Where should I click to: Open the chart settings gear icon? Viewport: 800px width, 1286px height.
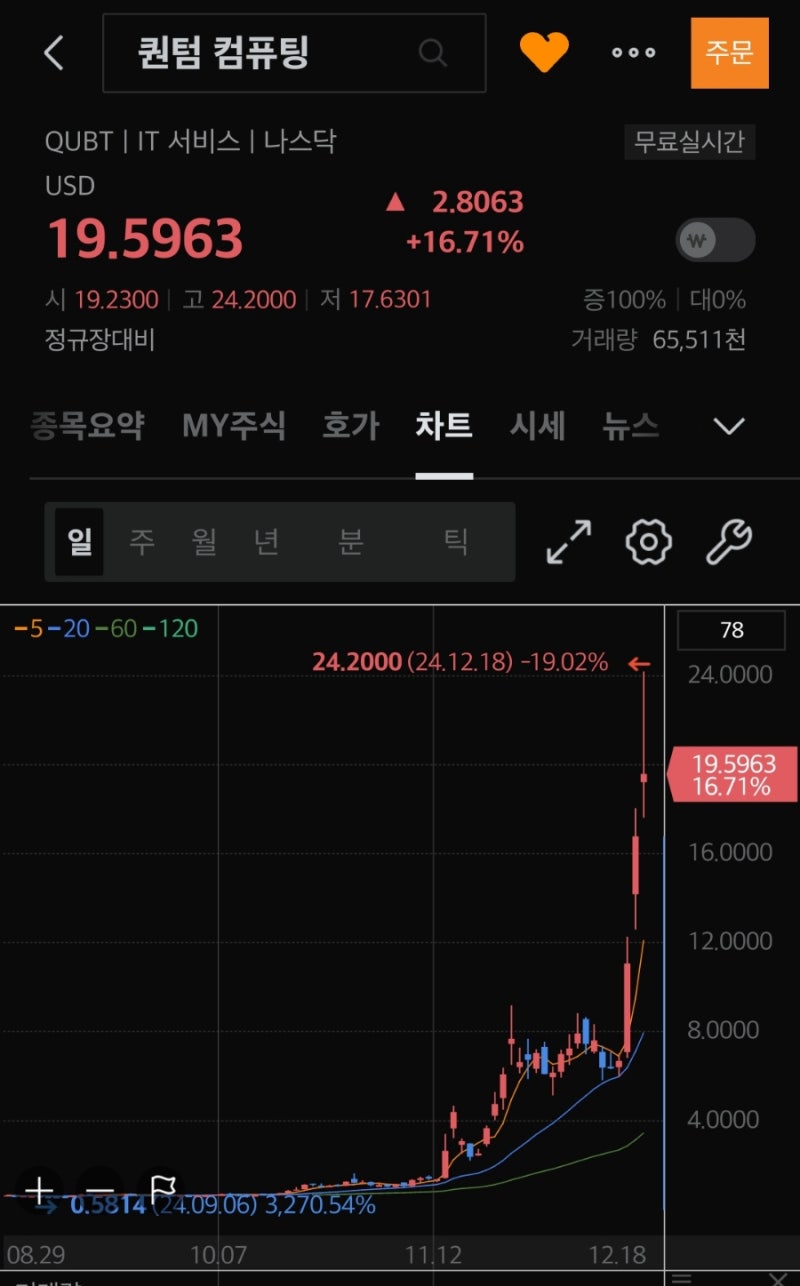[648, 542]
